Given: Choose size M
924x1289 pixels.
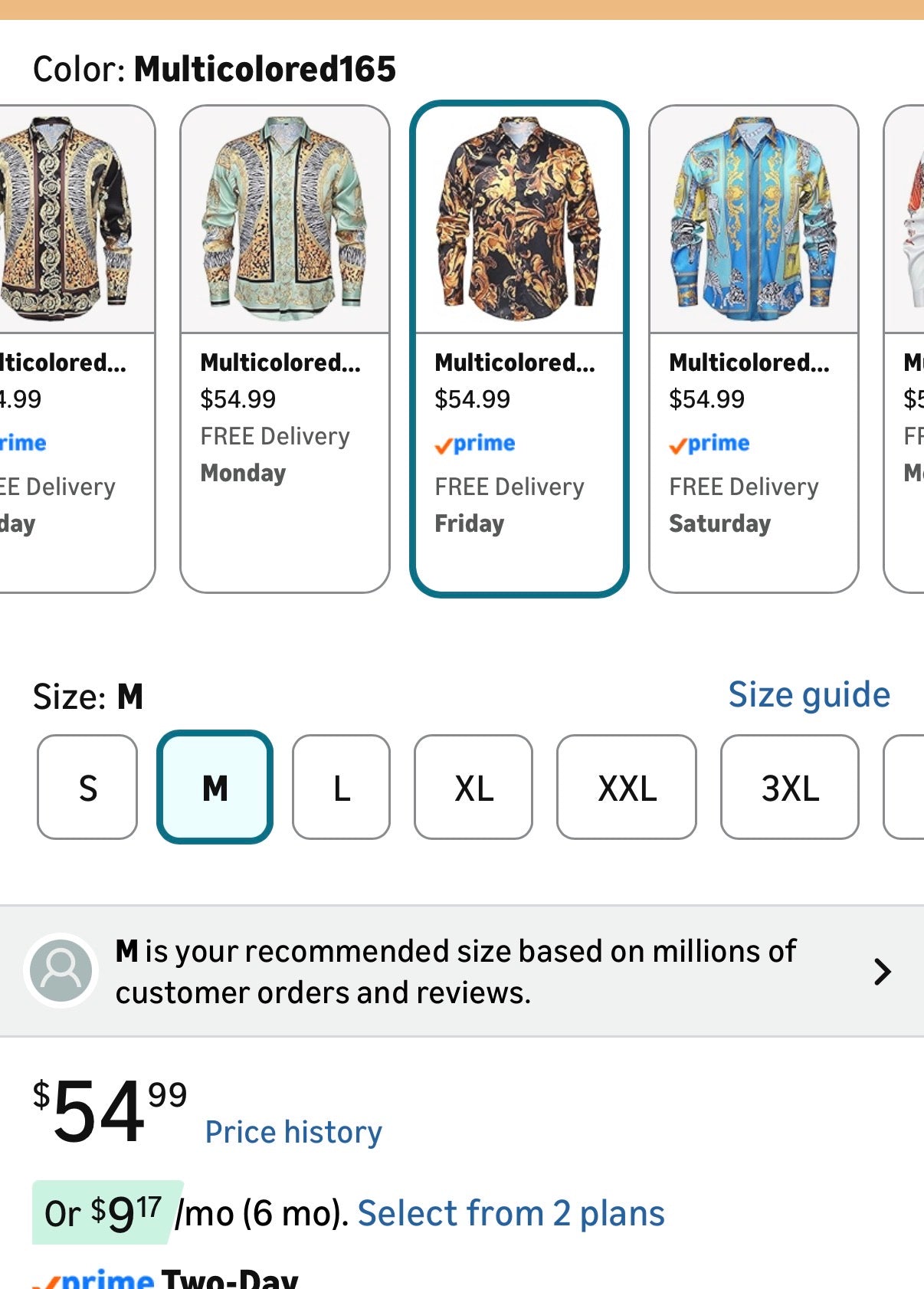Looking at the screenshot, I should coord(215,787).
